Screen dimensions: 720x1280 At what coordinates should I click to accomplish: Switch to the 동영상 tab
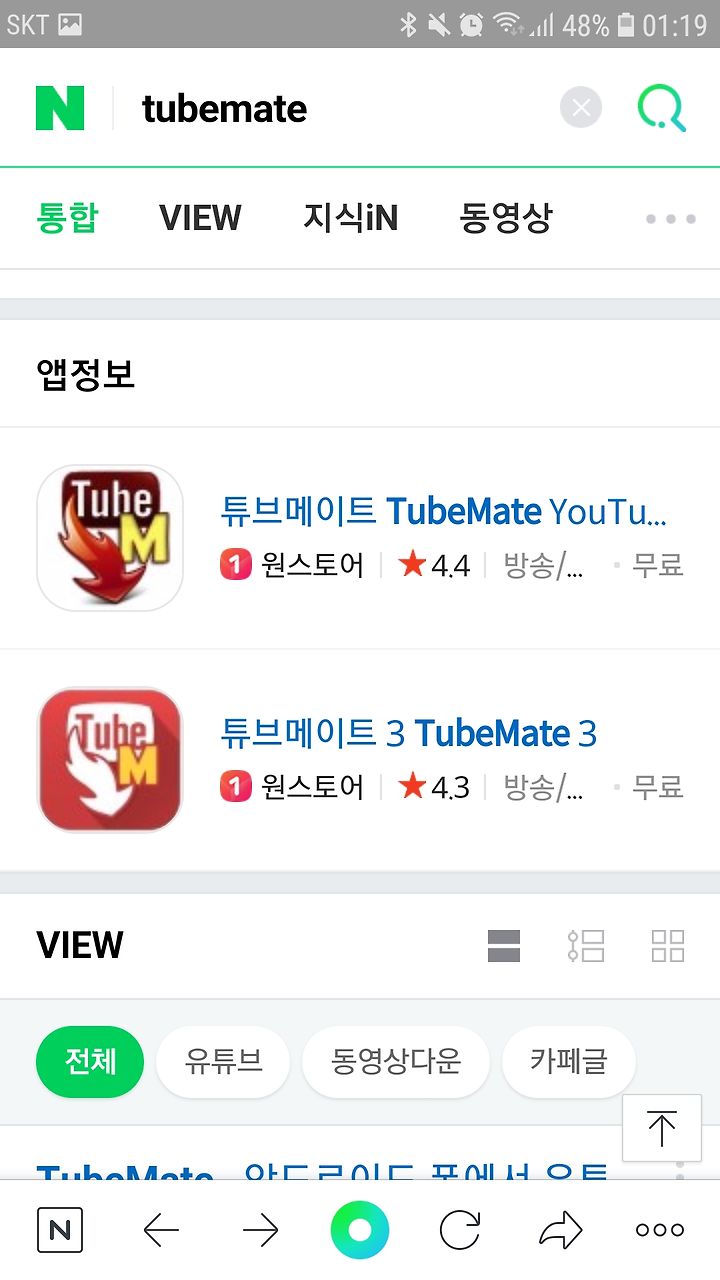point(505,218)
